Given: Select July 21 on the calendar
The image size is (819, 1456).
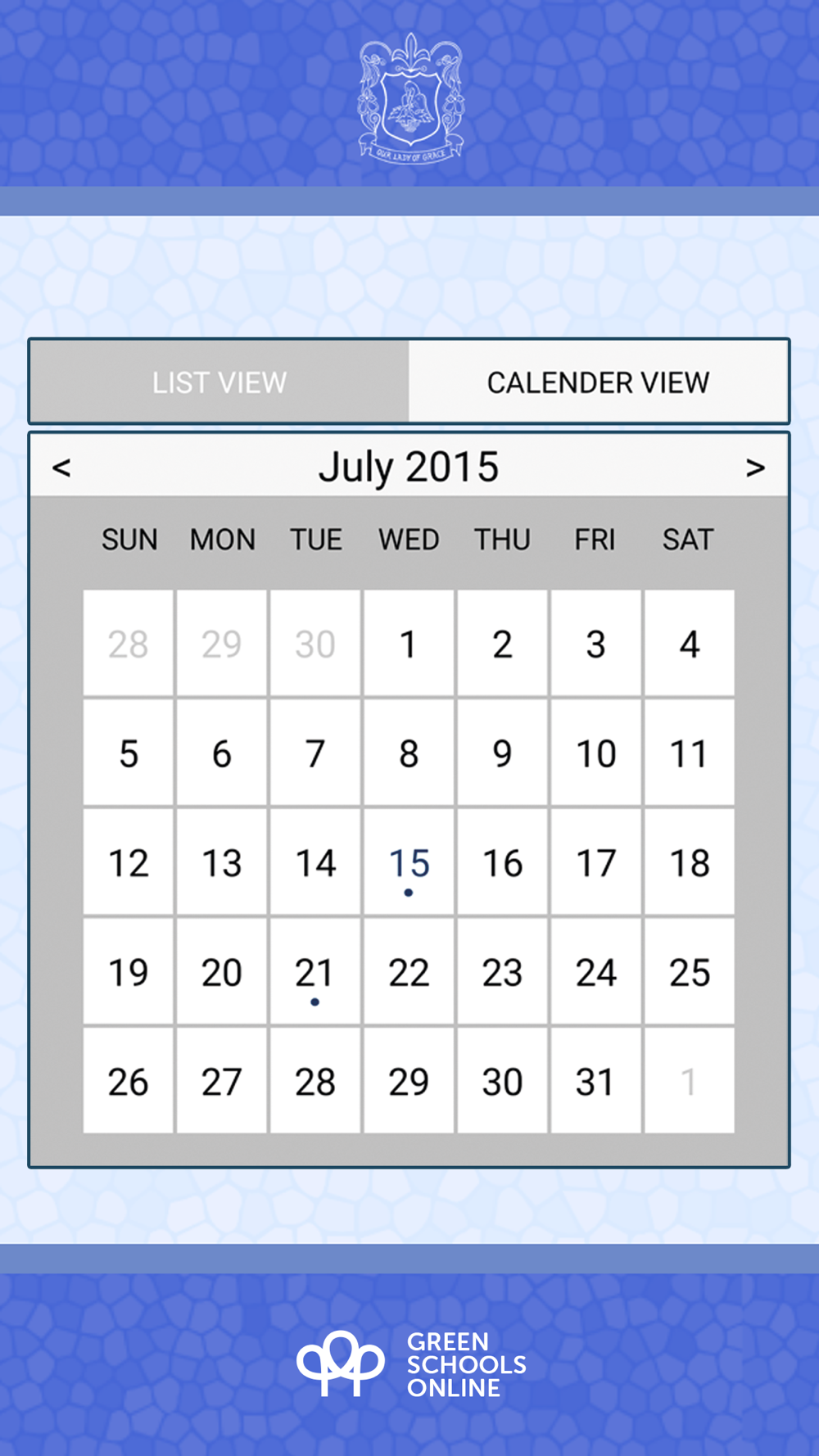Looking at the screenshot, I should point(315,973).
